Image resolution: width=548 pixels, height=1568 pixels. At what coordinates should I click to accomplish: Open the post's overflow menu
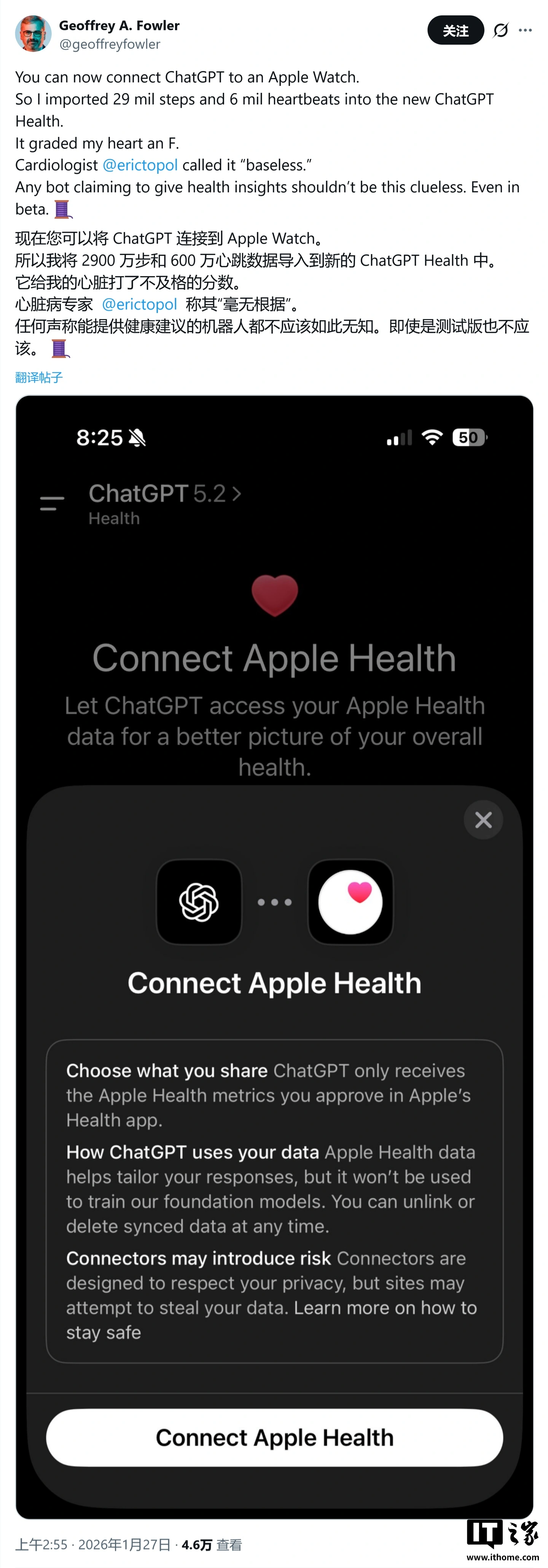click(526, 30)
